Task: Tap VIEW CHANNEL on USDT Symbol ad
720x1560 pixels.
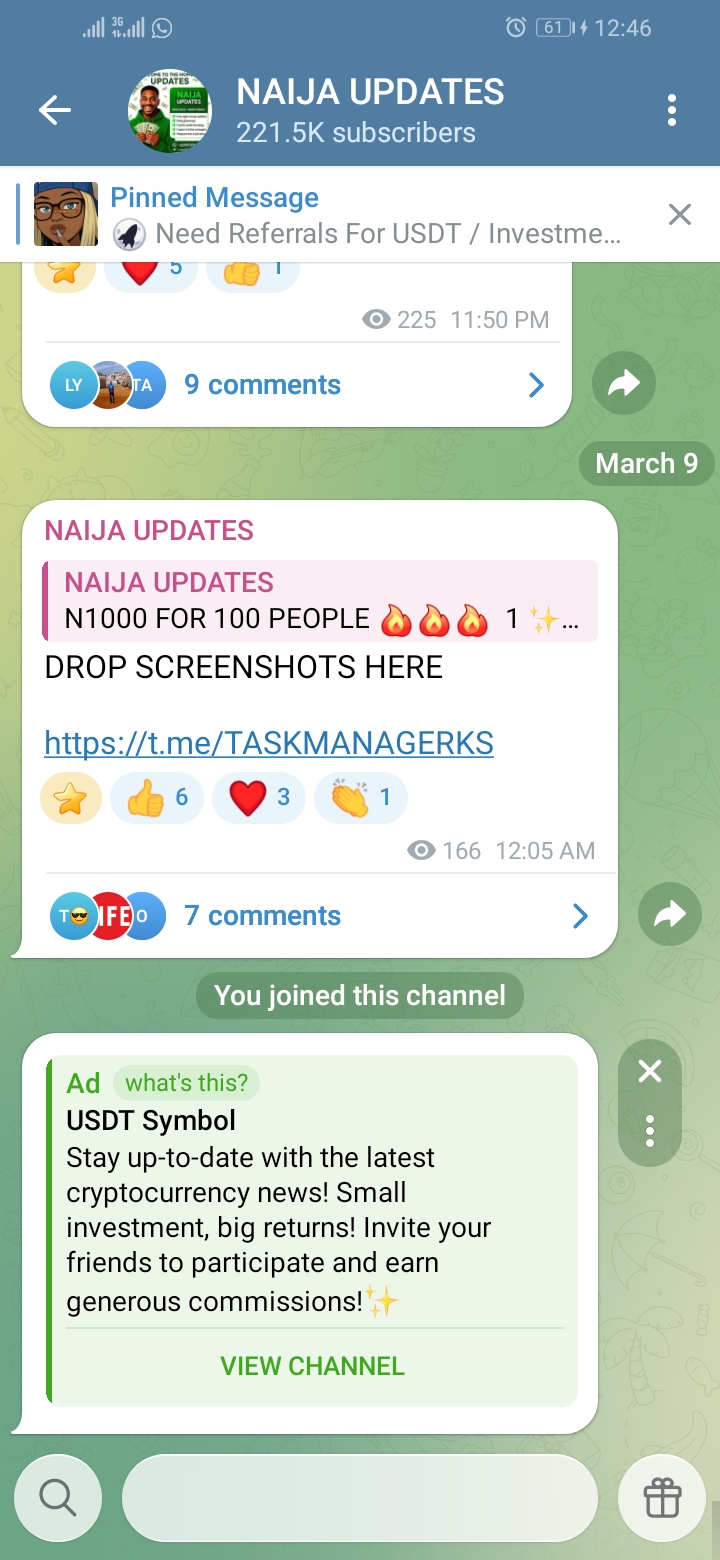Action: (312, 1366)
